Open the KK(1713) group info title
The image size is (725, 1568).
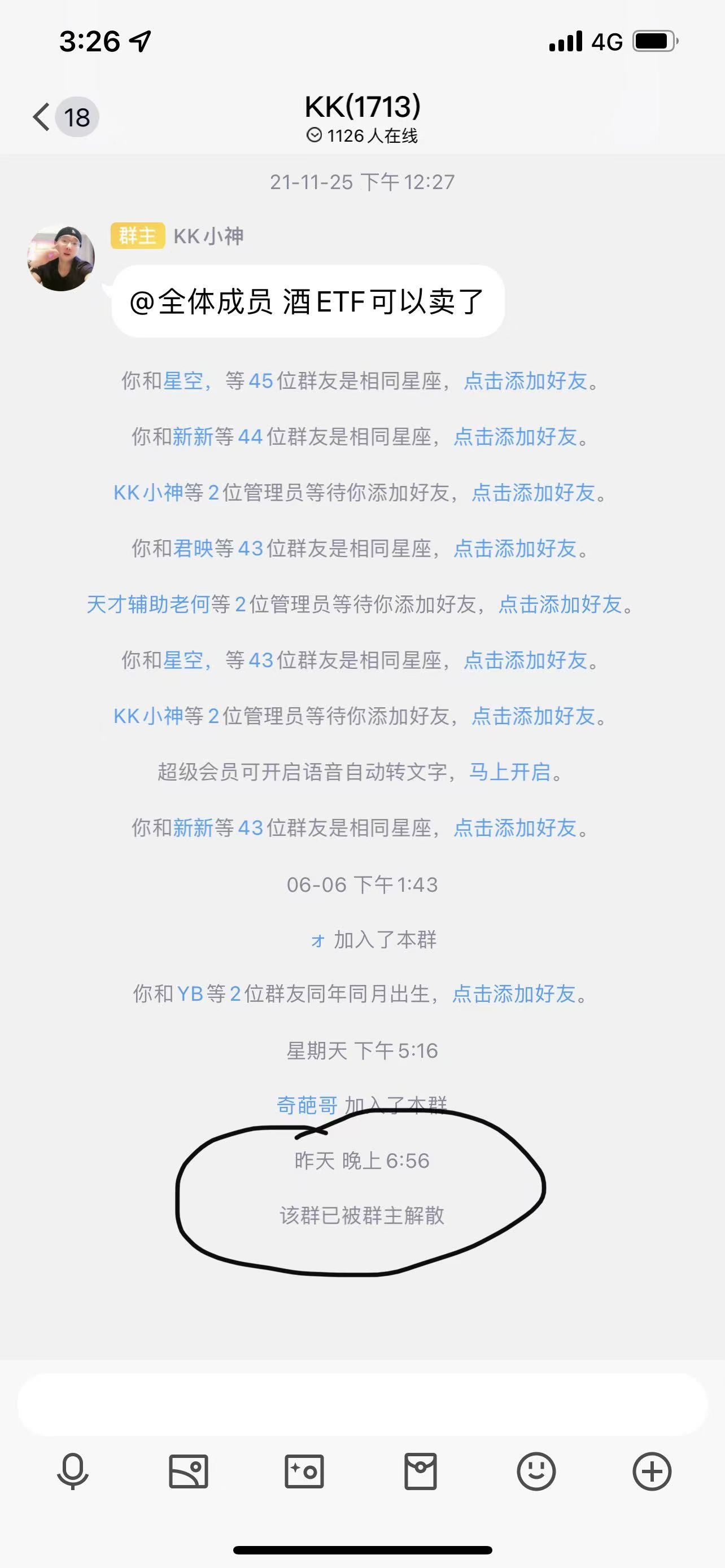(362, 107)
